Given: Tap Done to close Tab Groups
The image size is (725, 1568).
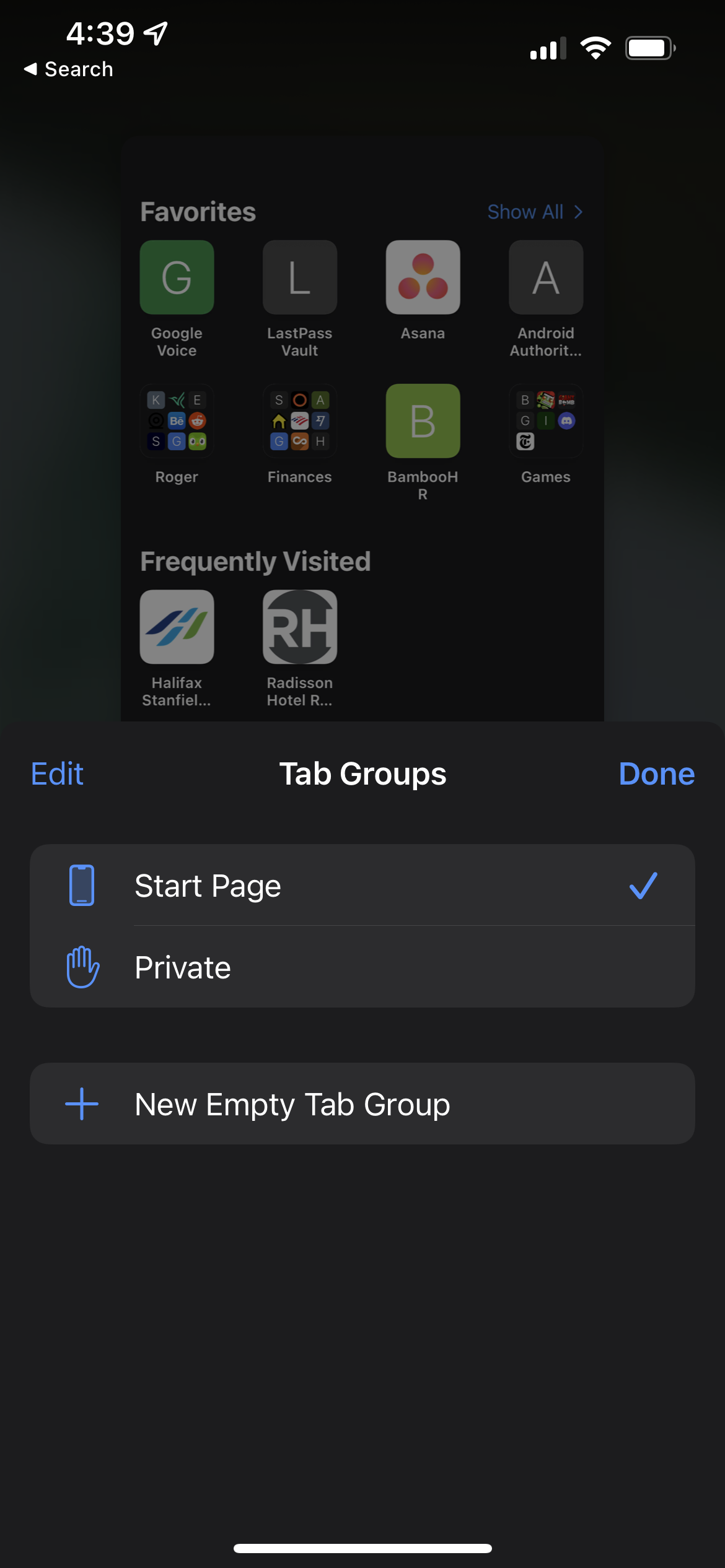Looking at the screenshot, I should click(x=656, y=774).
